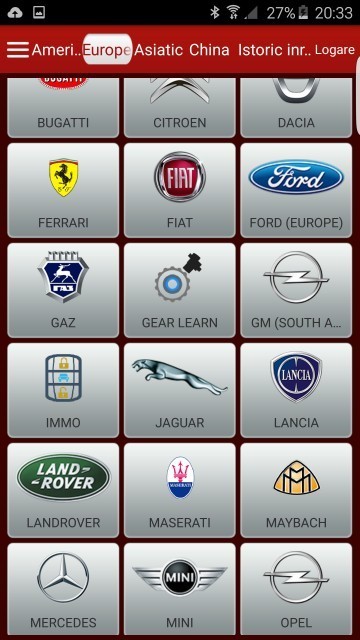Open the Lancia brand tile
This screenshot has height=640, width=360.
[x=296, y=390]
